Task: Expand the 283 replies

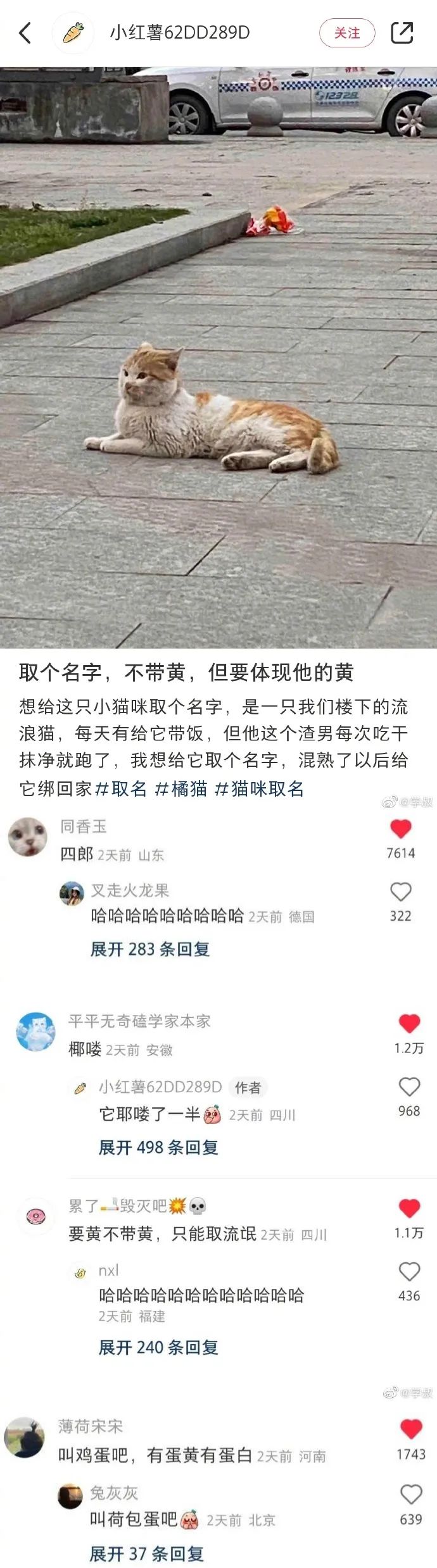Action: point(149,949)
